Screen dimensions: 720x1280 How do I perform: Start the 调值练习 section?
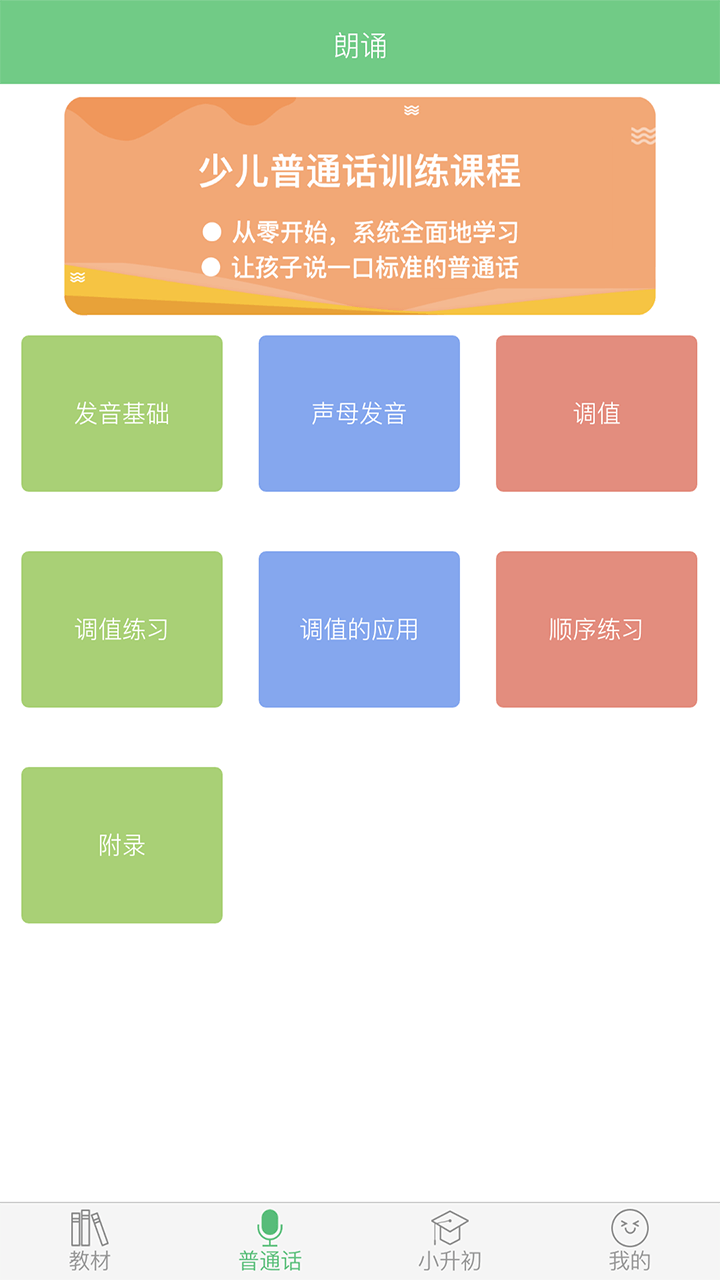pyautogui.click(x=122, y=629)
